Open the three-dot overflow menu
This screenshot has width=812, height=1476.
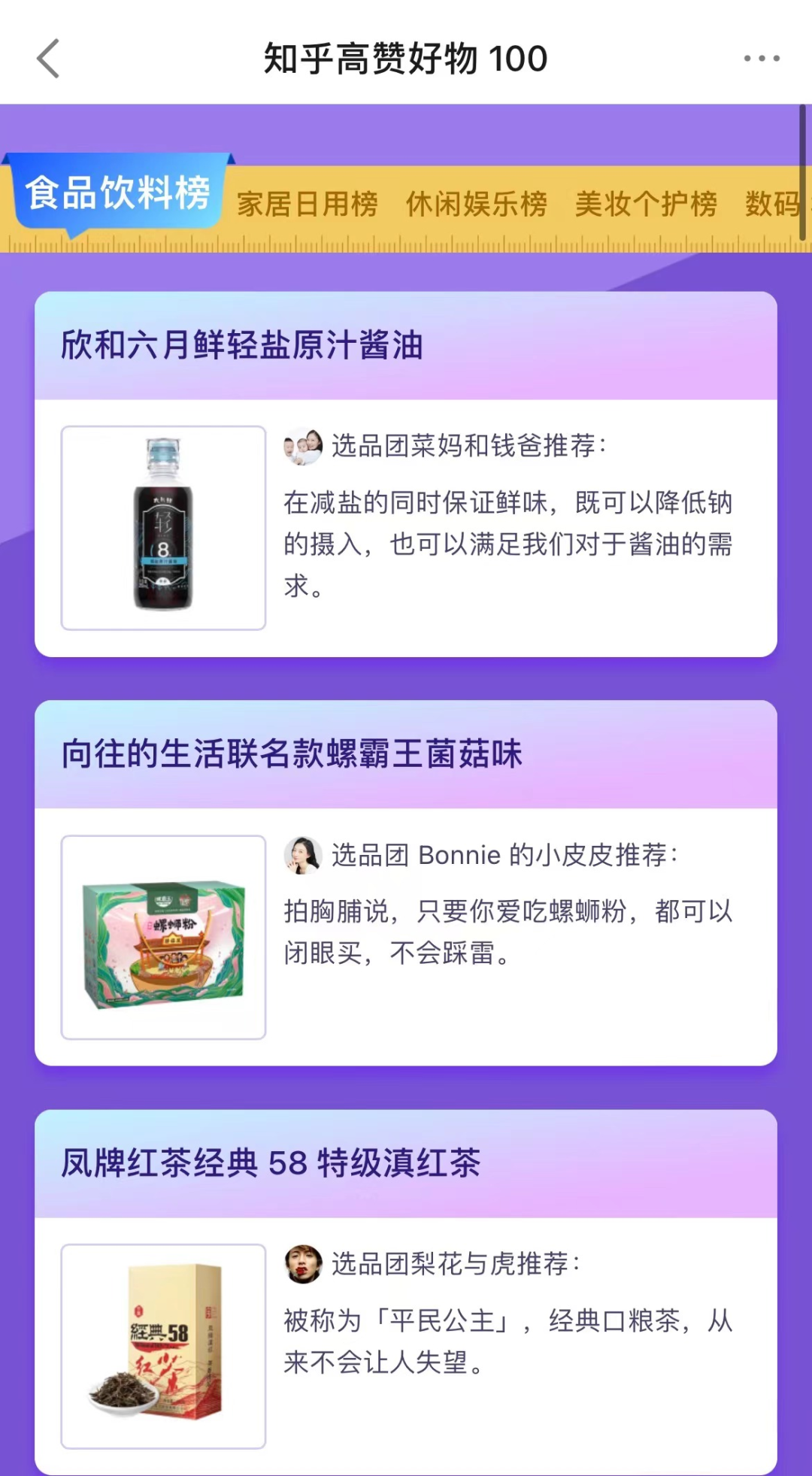pyautogui.click(x=761, y=59)
